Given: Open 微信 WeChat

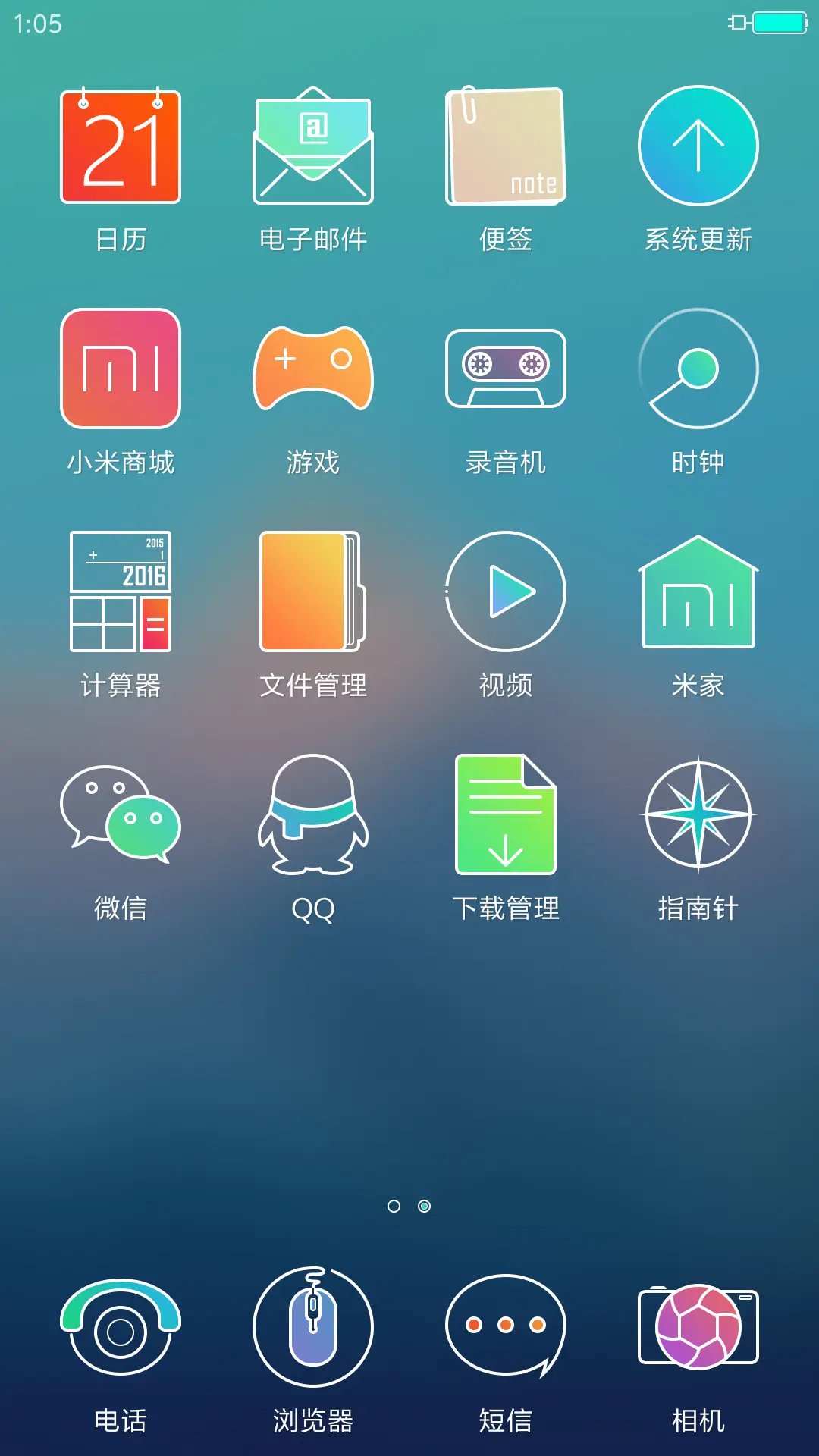Looking at the screenshot, I should [121, 814].
